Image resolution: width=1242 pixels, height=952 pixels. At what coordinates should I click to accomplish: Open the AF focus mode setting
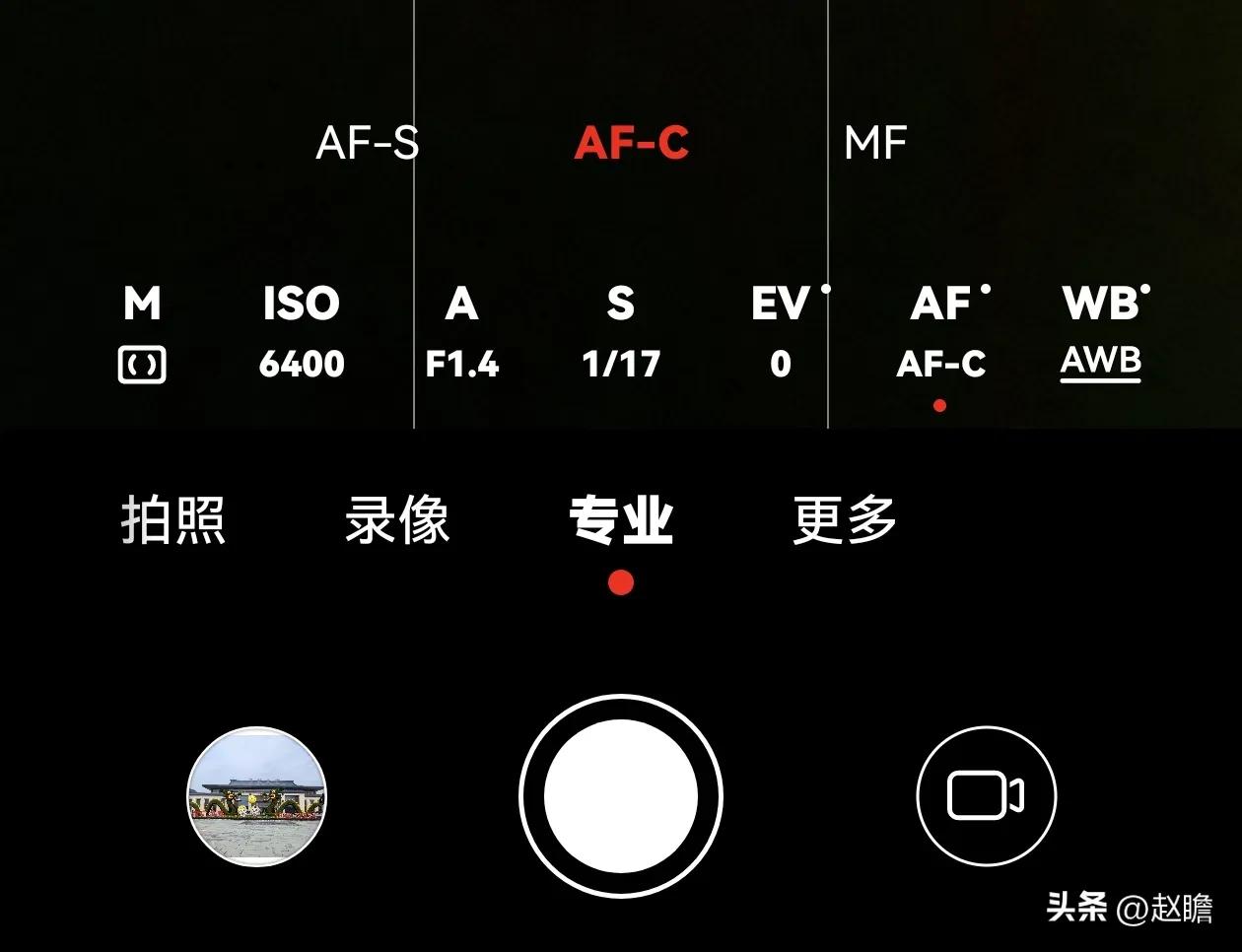941,333
